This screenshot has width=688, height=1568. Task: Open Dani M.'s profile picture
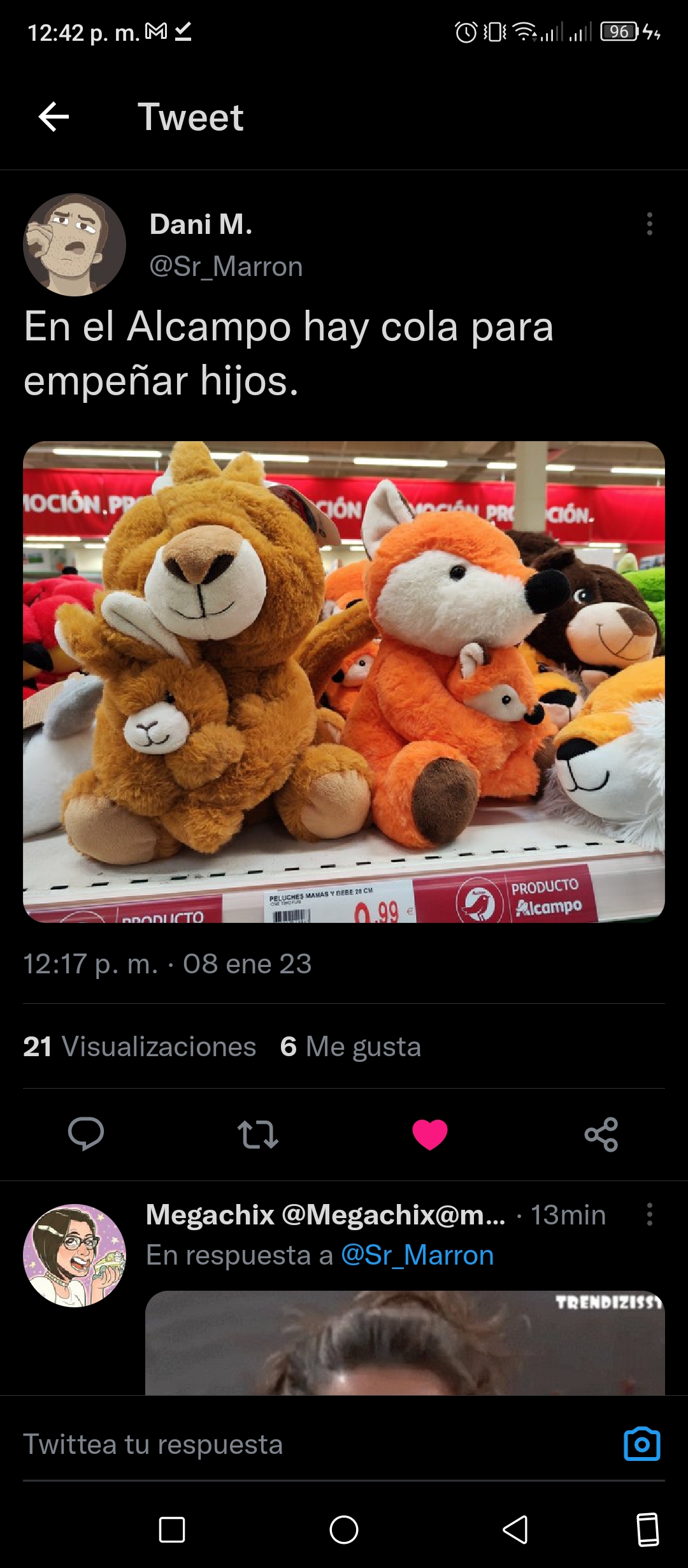(x=75, y=245)
